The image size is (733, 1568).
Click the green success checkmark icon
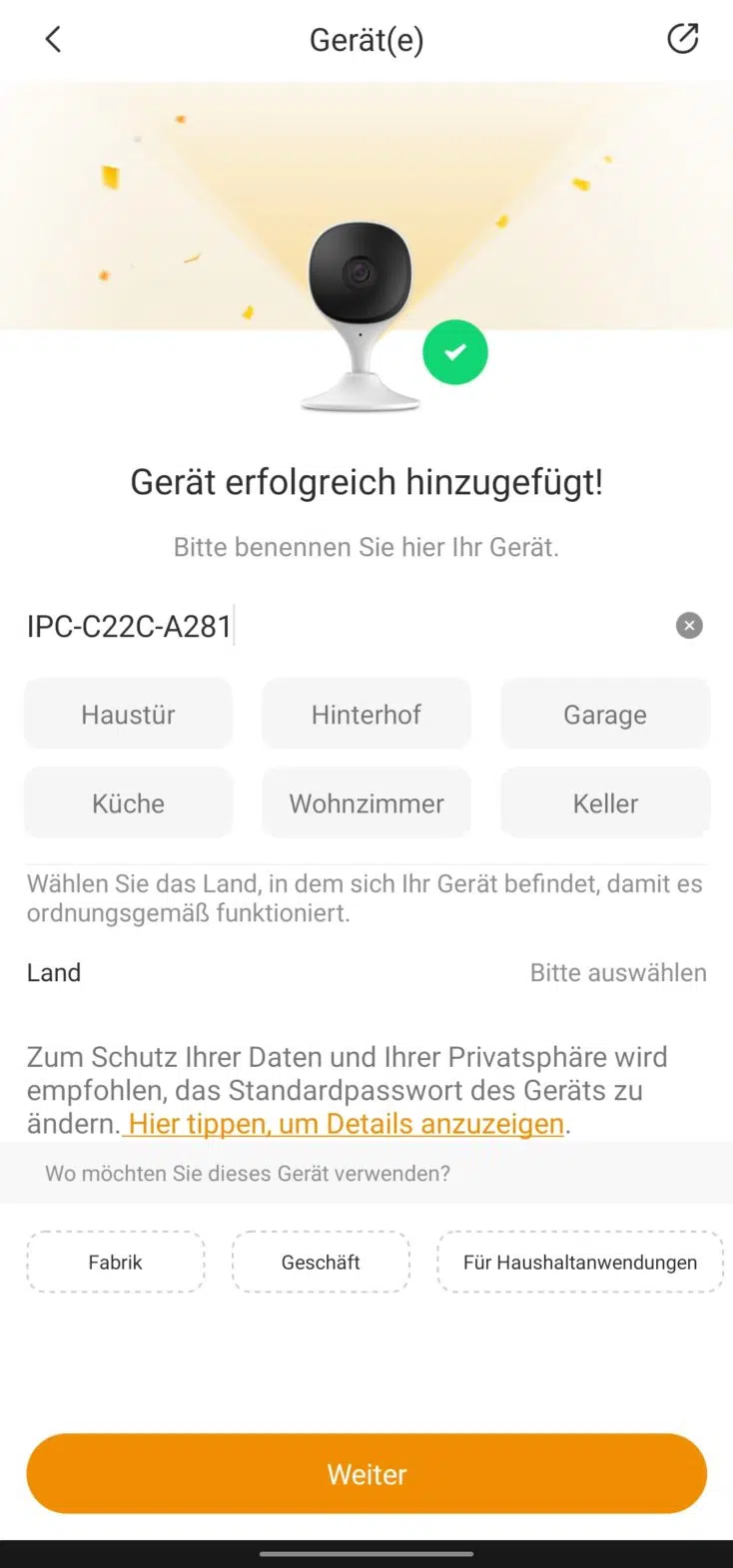tap(455, 351)
